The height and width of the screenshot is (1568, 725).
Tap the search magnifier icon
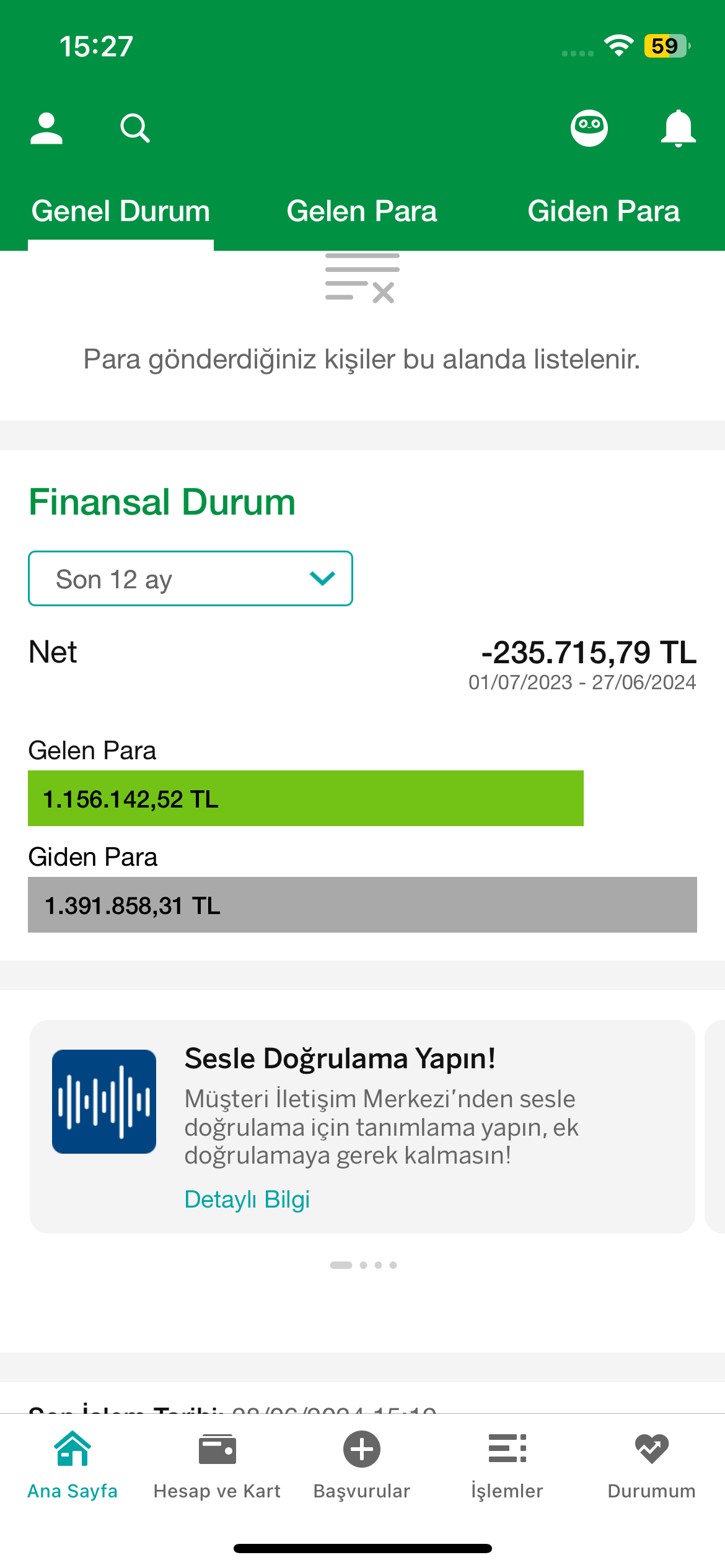(135, 128)
